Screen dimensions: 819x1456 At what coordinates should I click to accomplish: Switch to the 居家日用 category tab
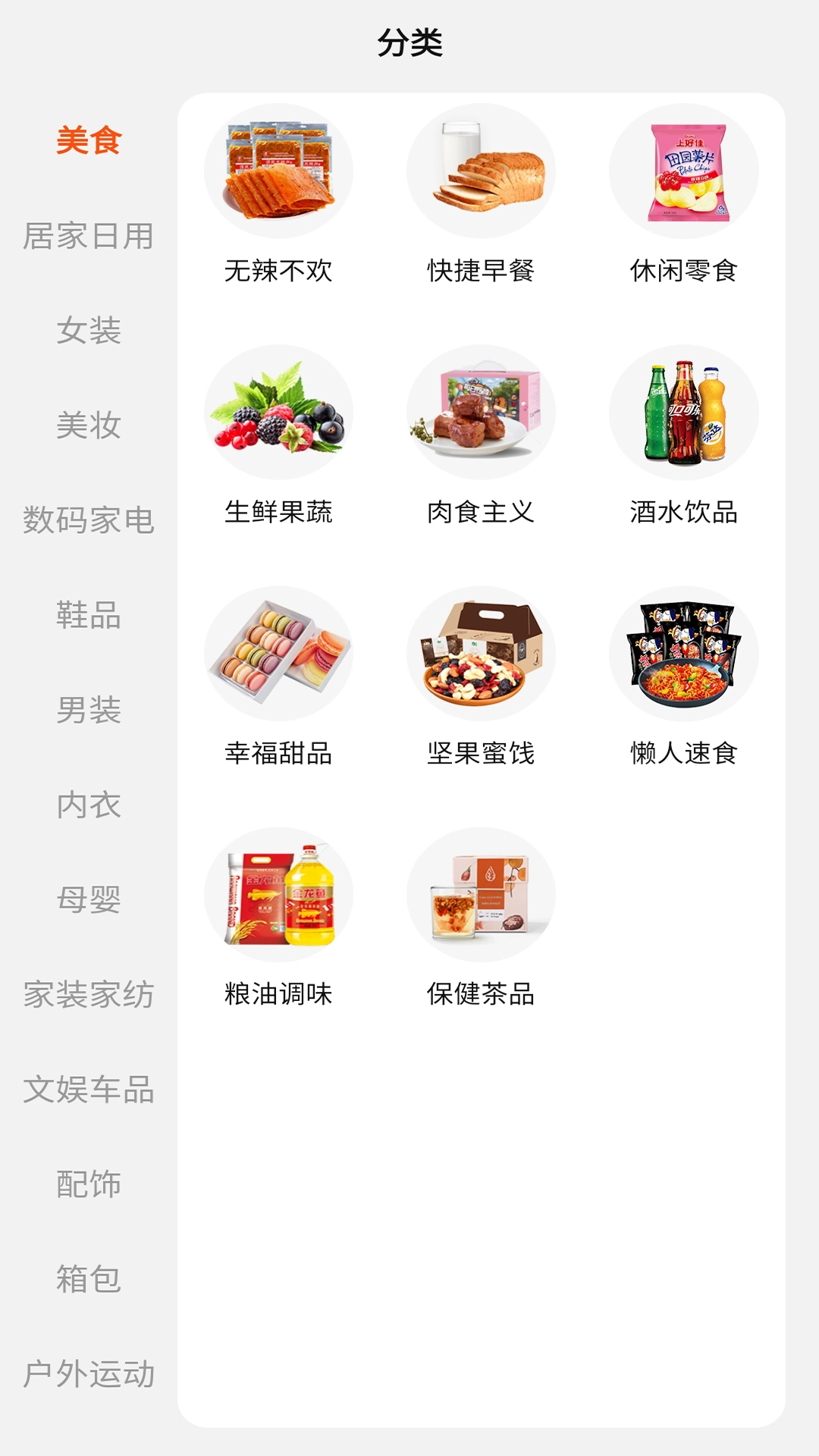tap(89, 237)
